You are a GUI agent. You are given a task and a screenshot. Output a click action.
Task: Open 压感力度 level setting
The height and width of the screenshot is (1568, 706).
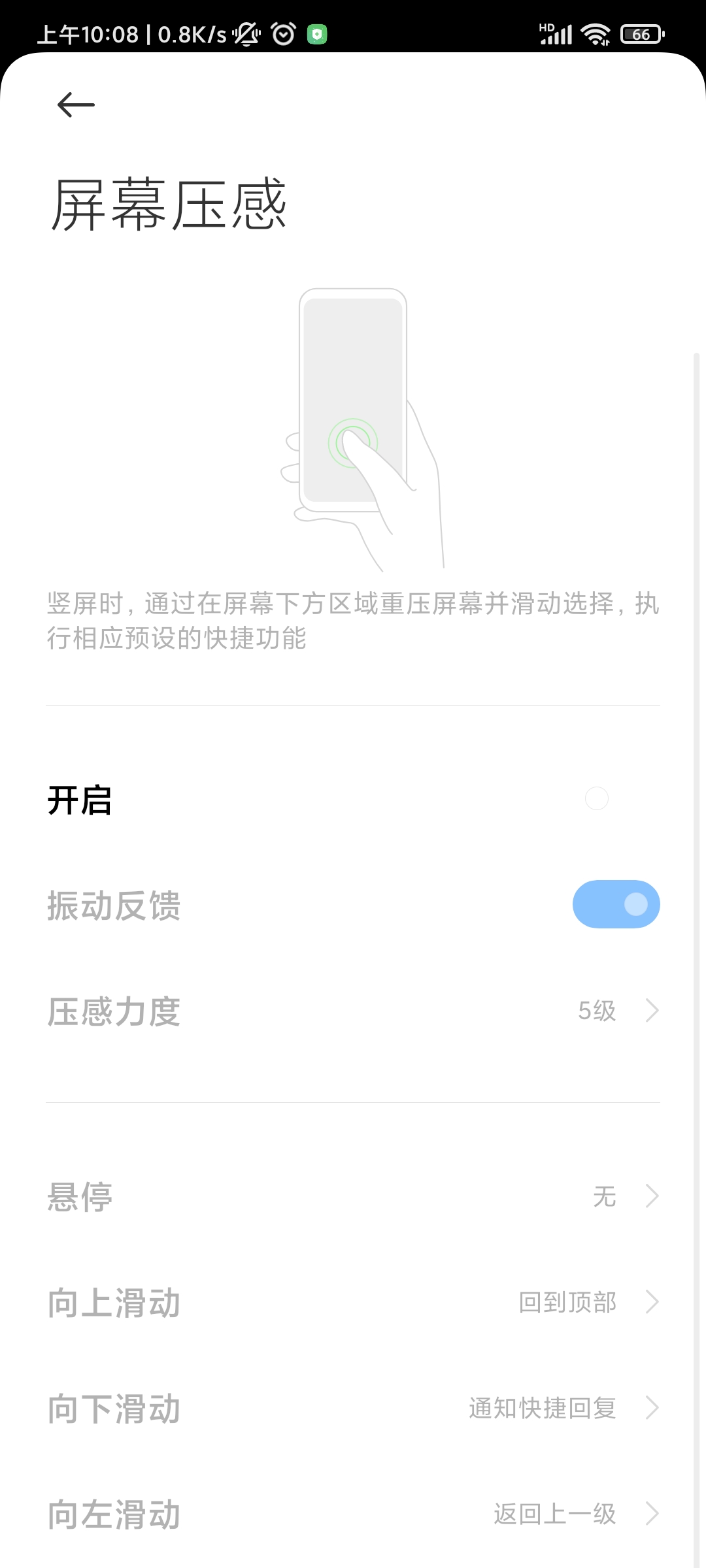coord(353,1011)
